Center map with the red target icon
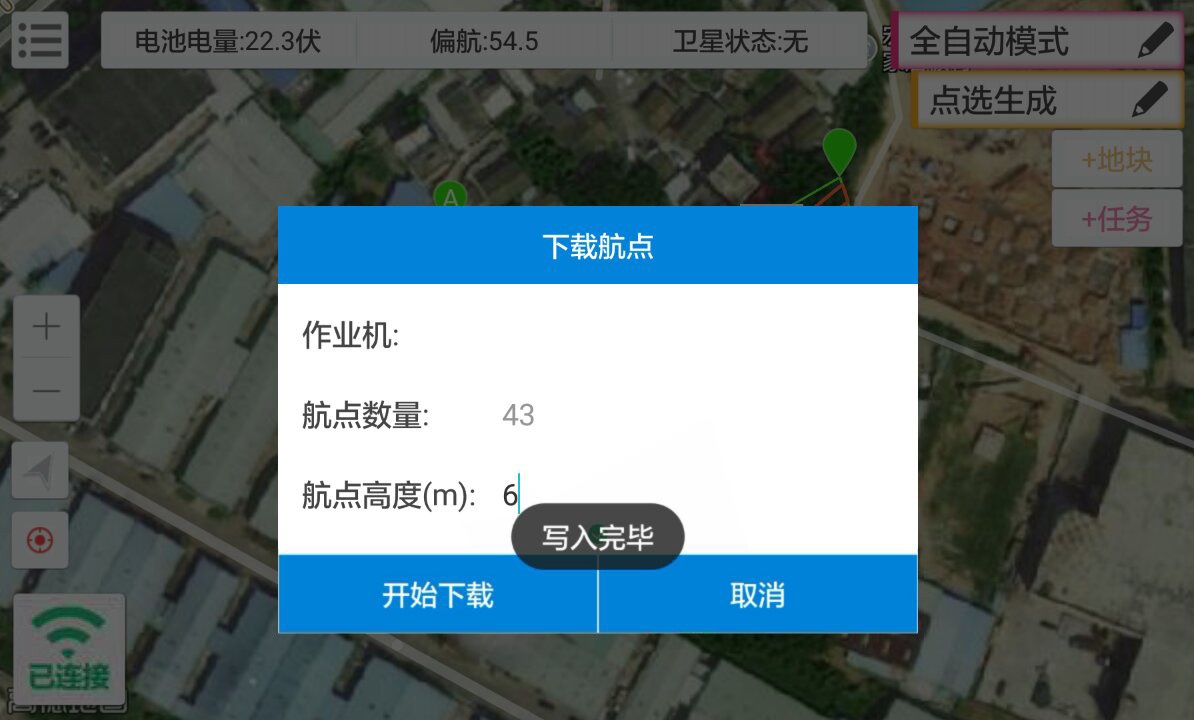The height and width of the screenshot is (720, 1194). [41, 541]
